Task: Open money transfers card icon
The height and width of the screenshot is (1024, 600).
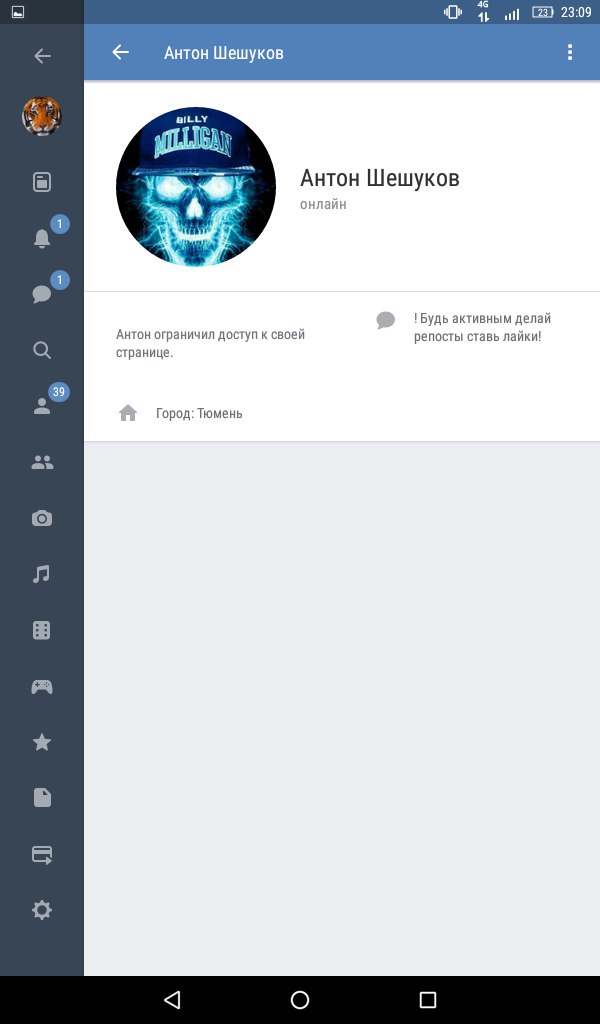Action: [42, 854]
